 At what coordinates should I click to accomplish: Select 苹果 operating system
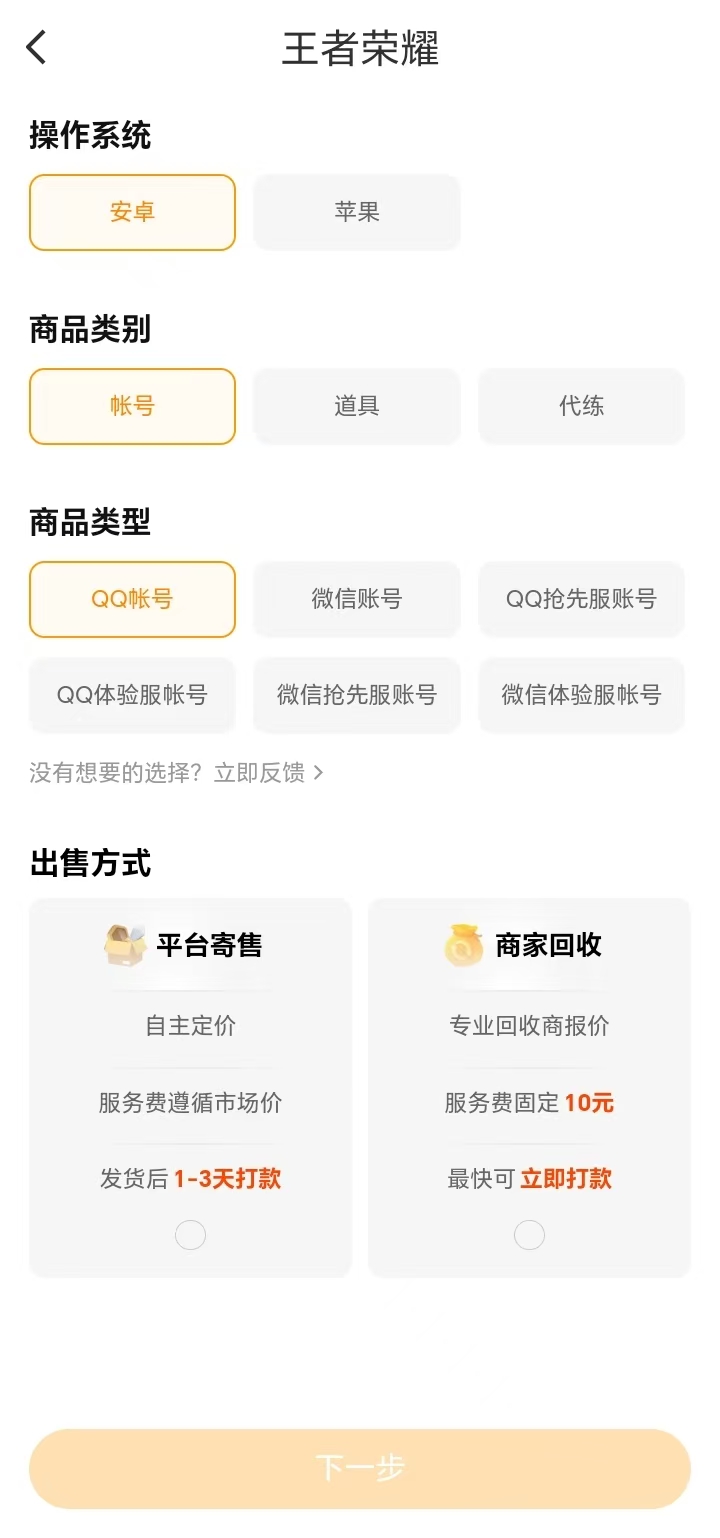357,213
